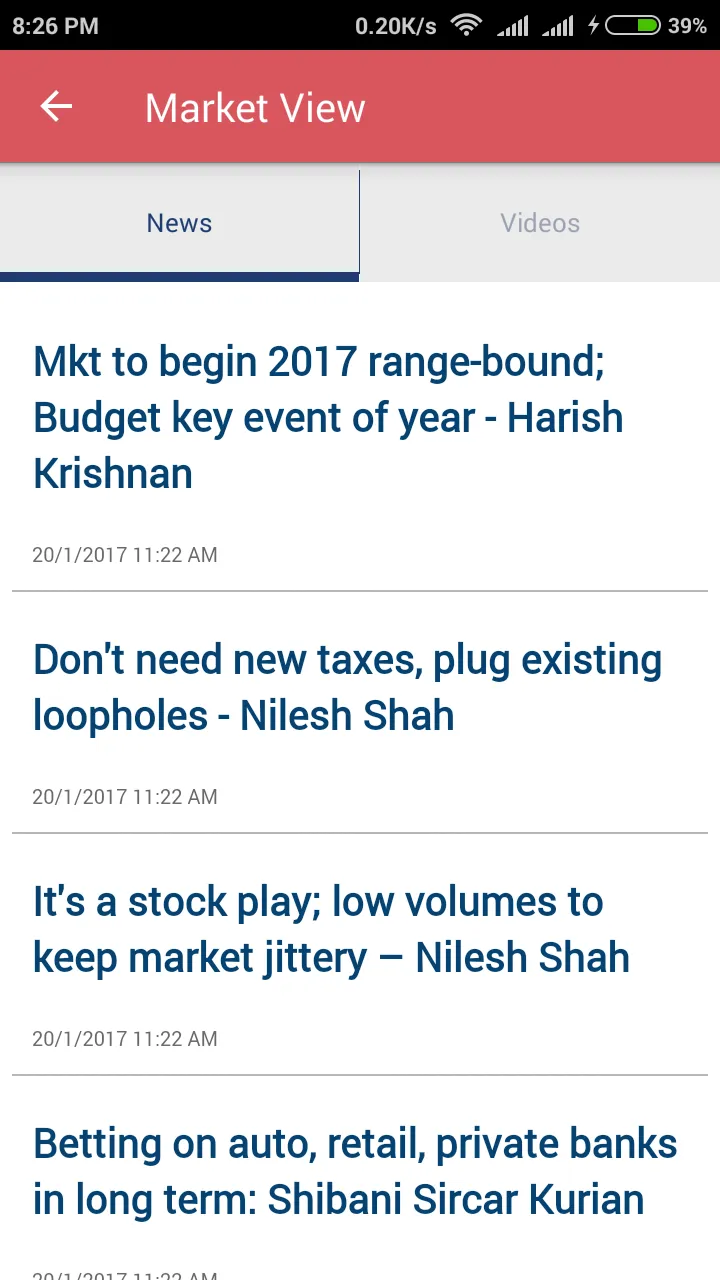Select the News tab
Viewport: 720px width, 1280px height.
point(179,223)
